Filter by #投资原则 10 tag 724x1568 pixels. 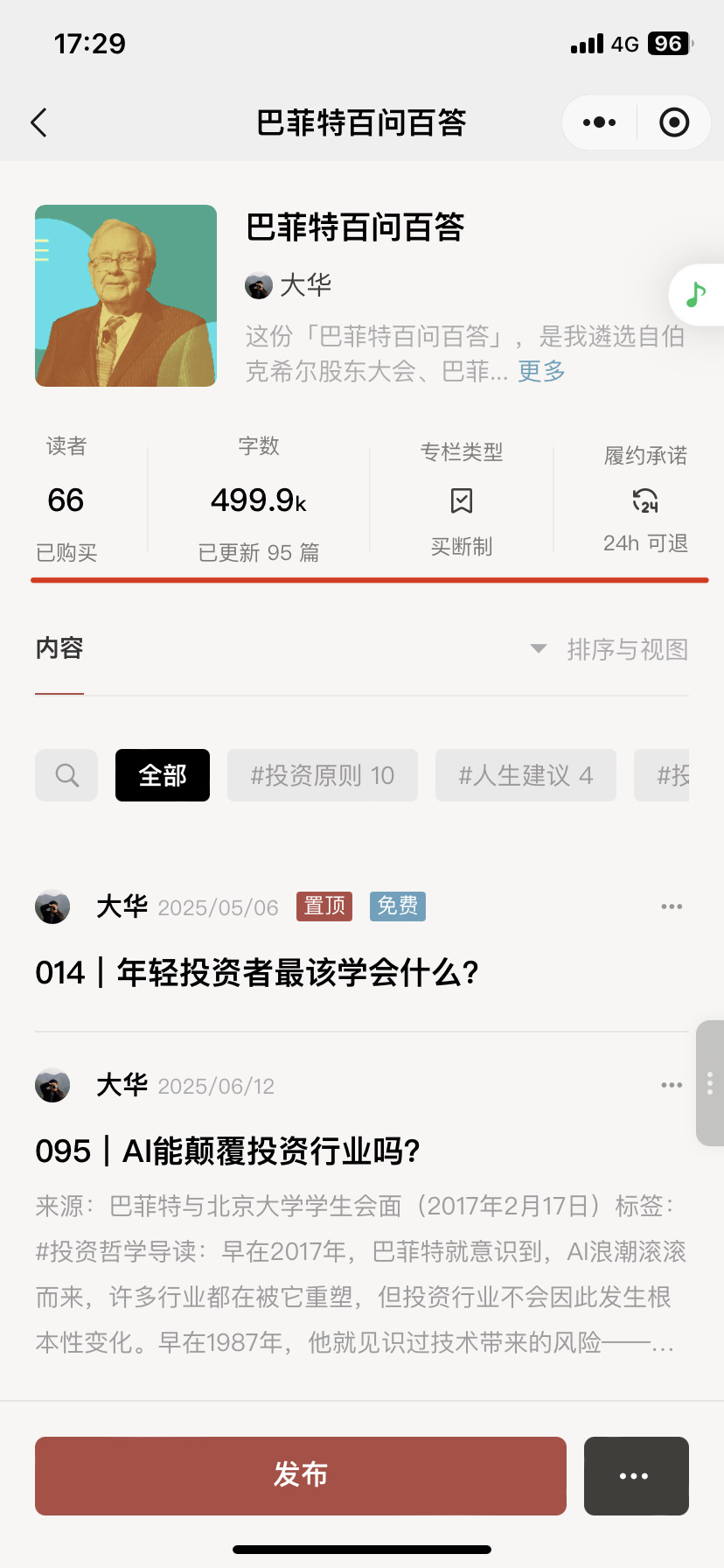[x=323, y=775]
